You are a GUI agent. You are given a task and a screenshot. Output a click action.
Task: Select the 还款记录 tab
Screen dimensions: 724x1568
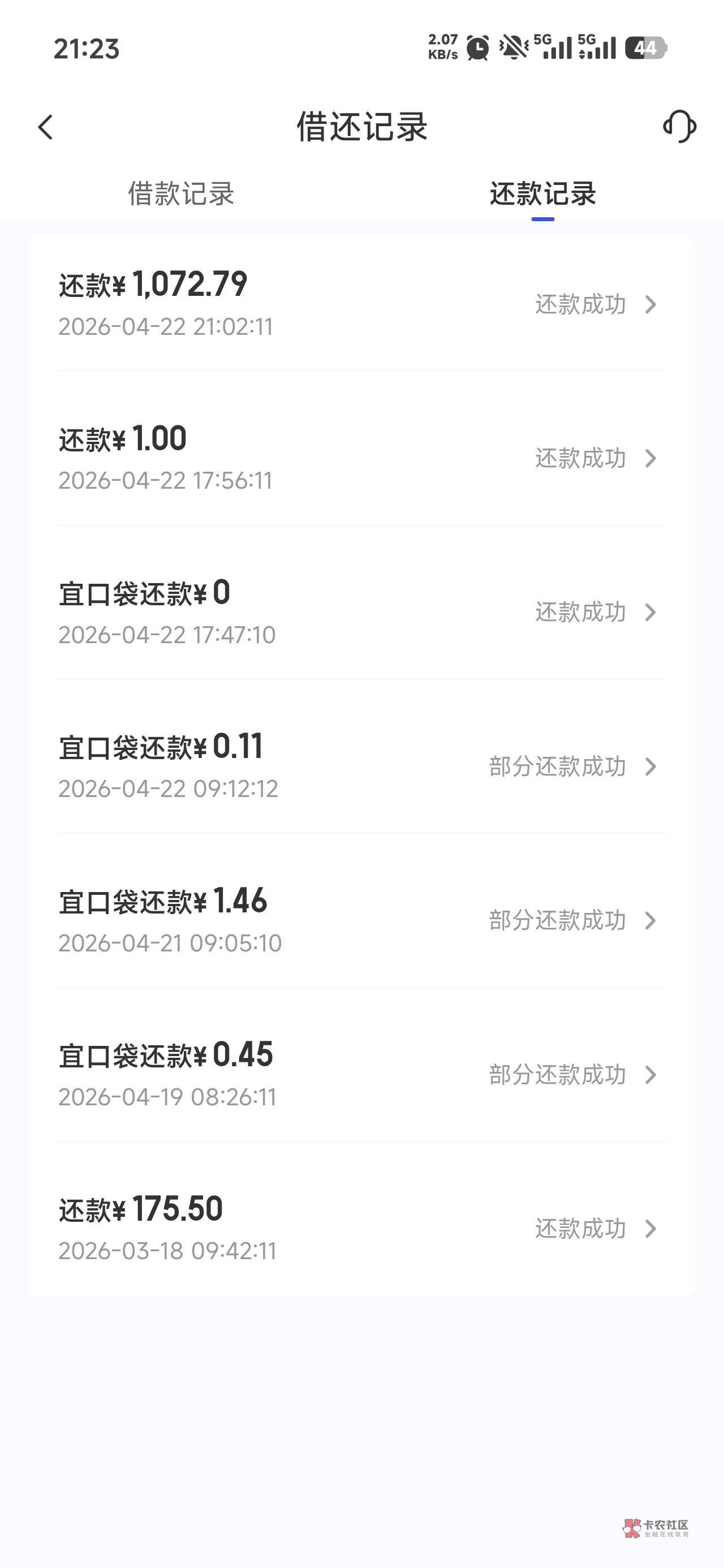[x=542, y=194]
